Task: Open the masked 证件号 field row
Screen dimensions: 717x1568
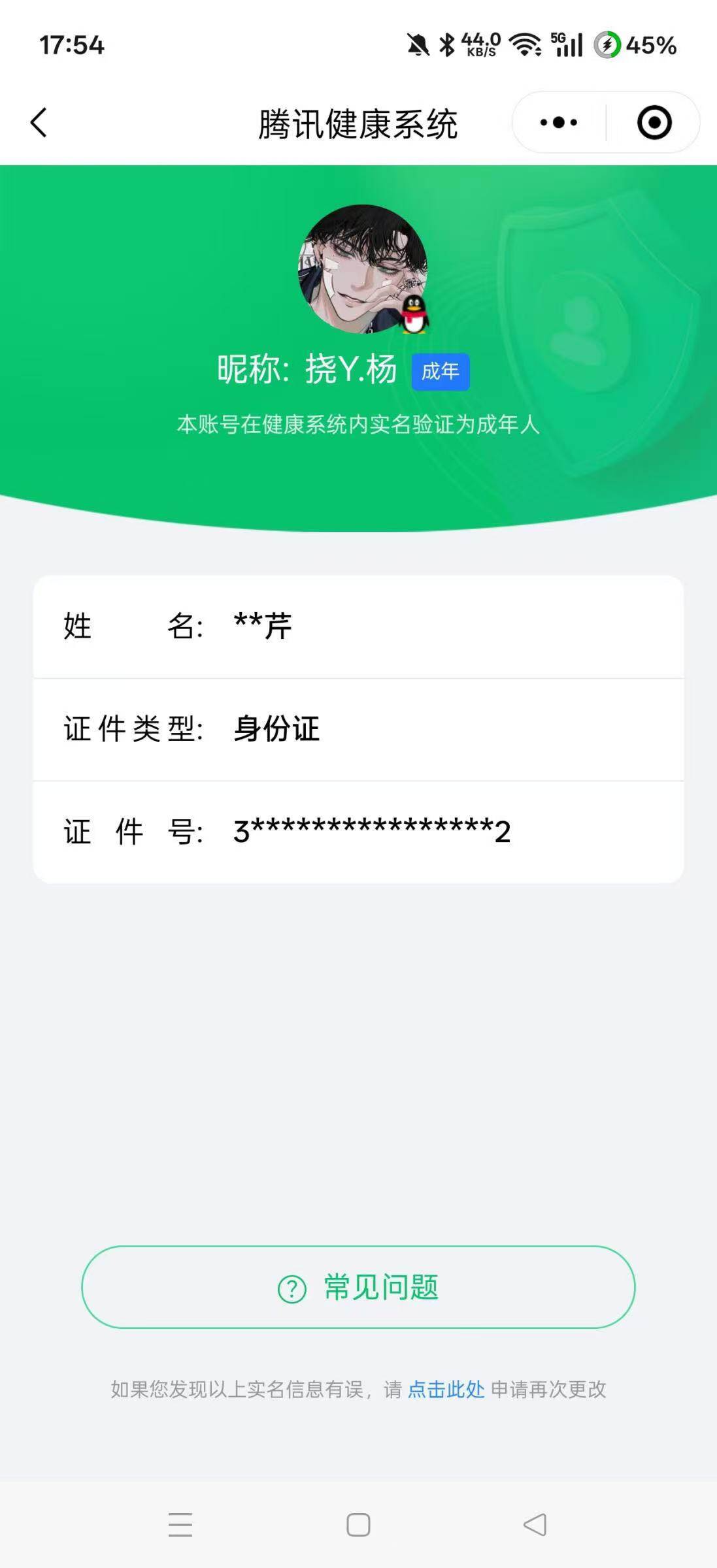Action: point(358,832)
